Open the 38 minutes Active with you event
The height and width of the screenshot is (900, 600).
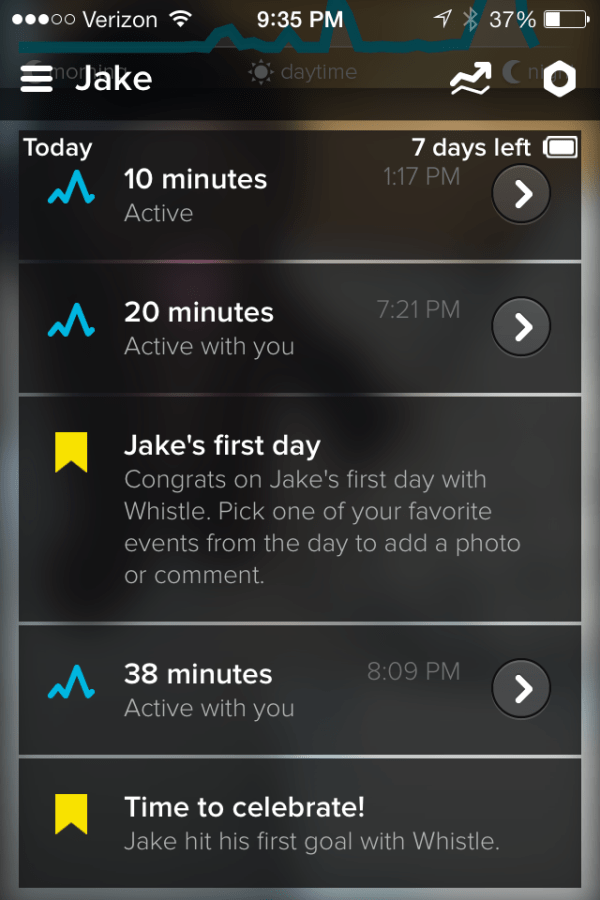tap(521, 689)
